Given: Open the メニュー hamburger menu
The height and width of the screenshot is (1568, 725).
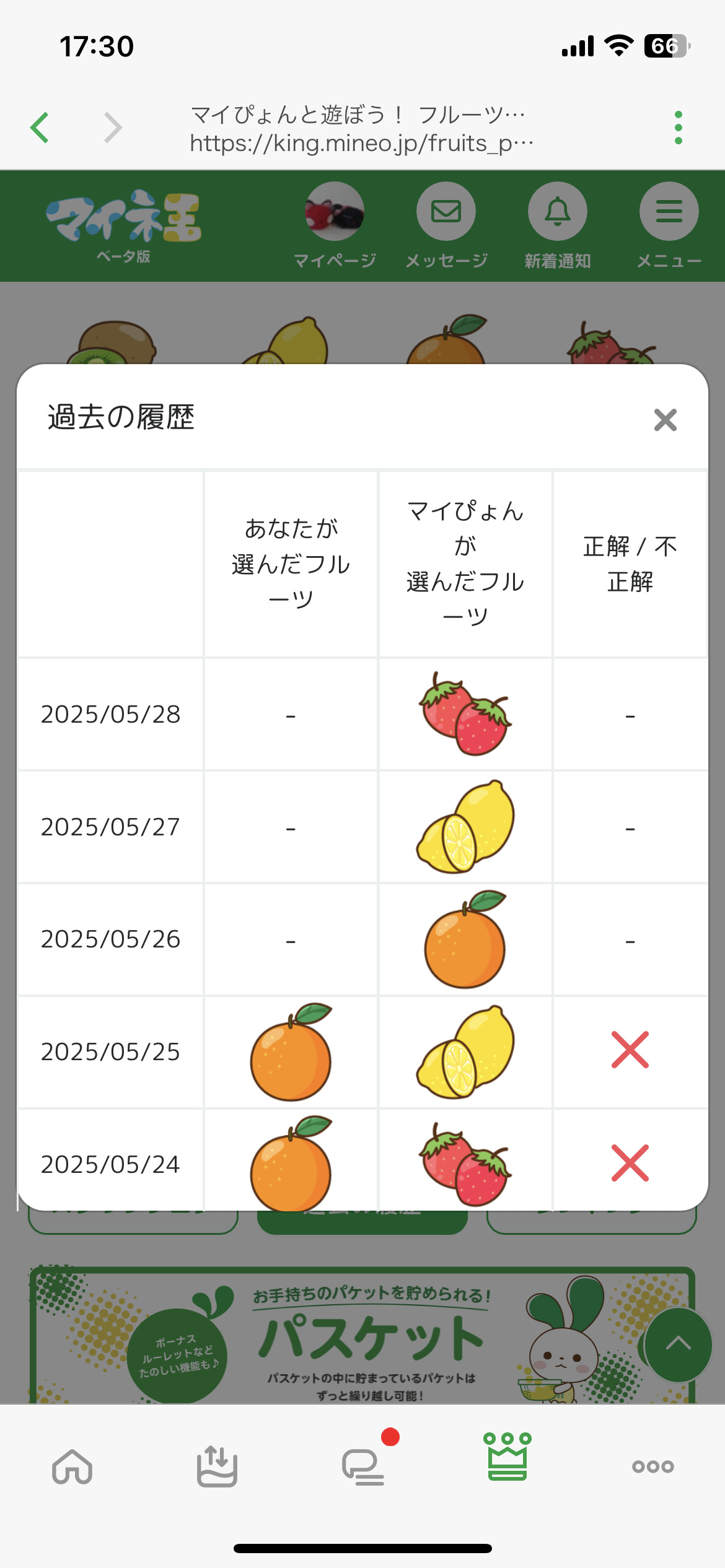Looking at the screenshot, I should click(669, 224).
